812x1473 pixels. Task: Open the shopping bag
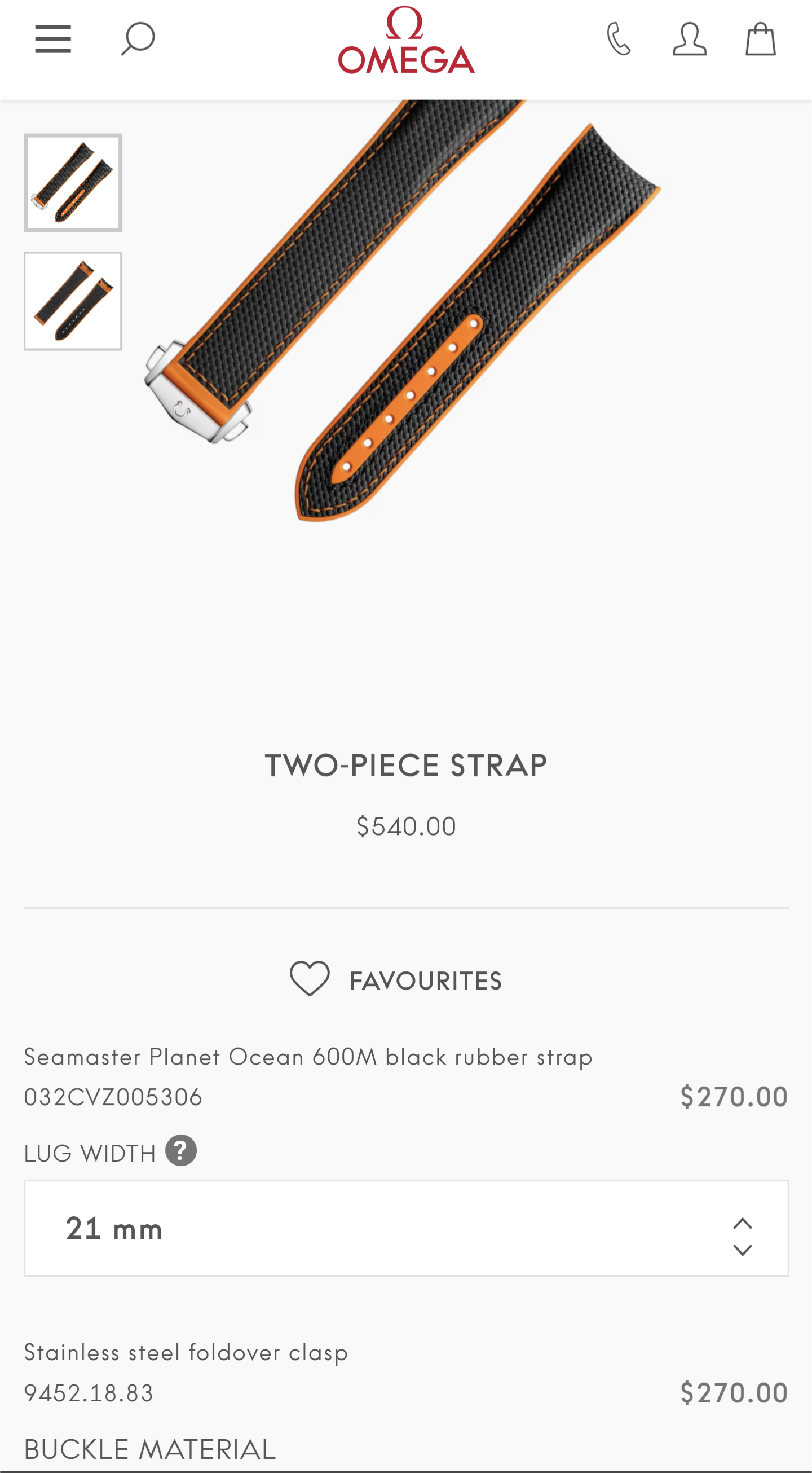click(761, 39)
